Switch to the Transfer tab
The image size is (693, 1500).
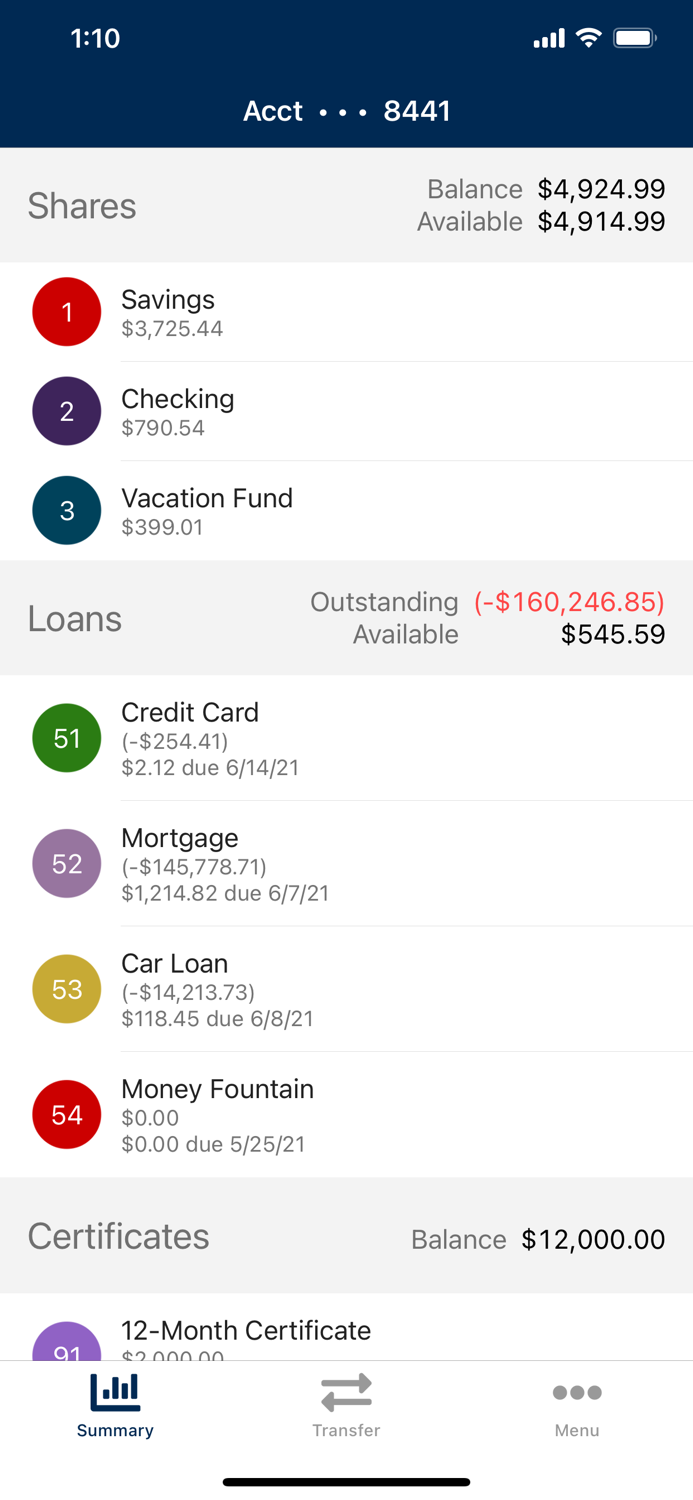(x=346, y=1404)
